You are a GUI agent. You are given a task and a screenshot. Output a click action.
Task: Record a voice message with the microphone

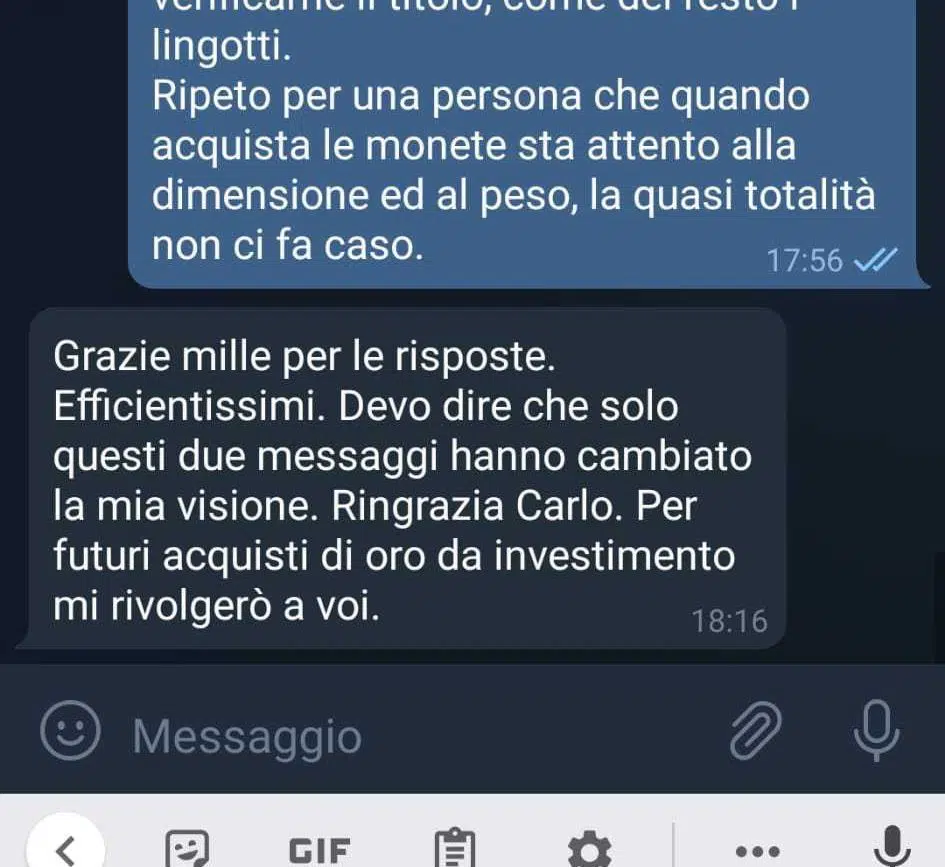tap(877, 730)
